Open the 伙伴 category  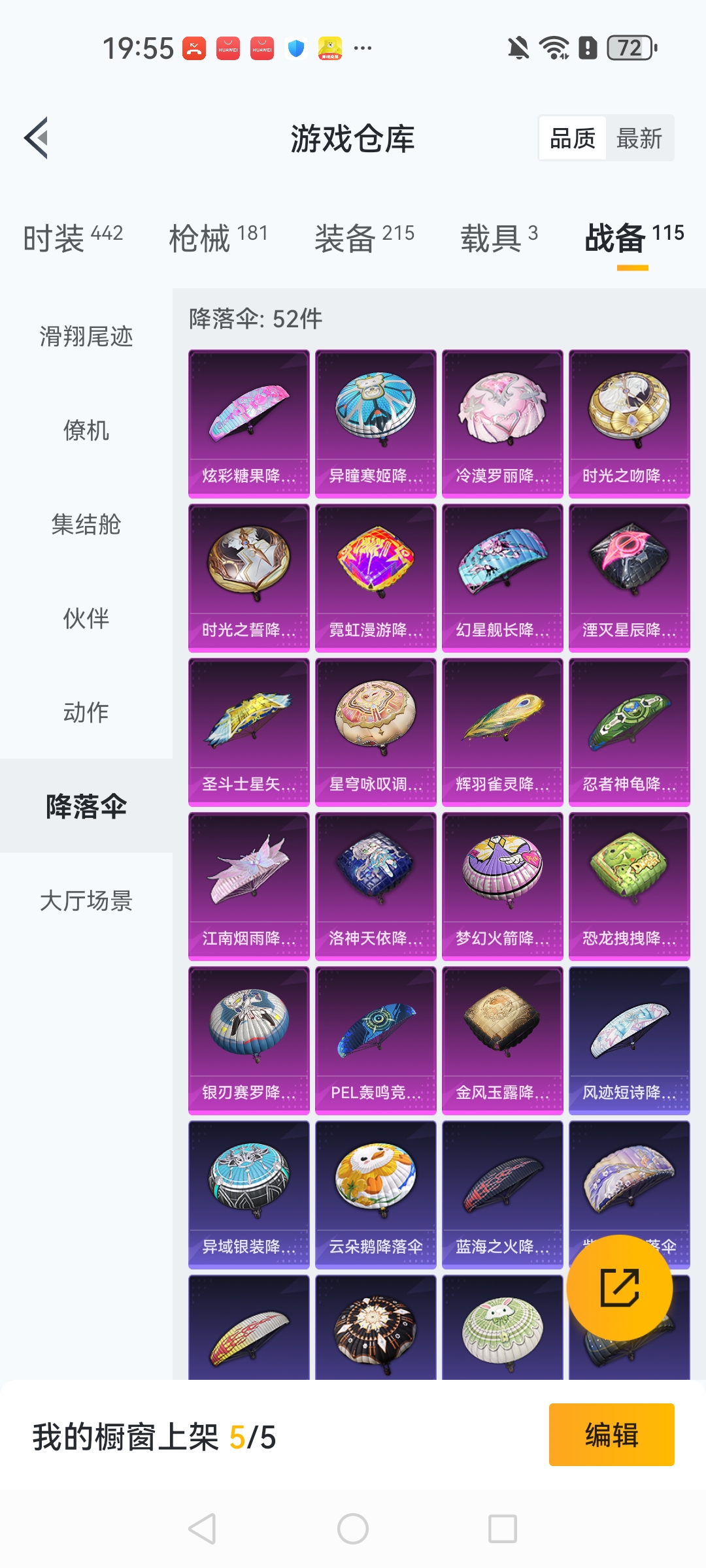(86, 619)
